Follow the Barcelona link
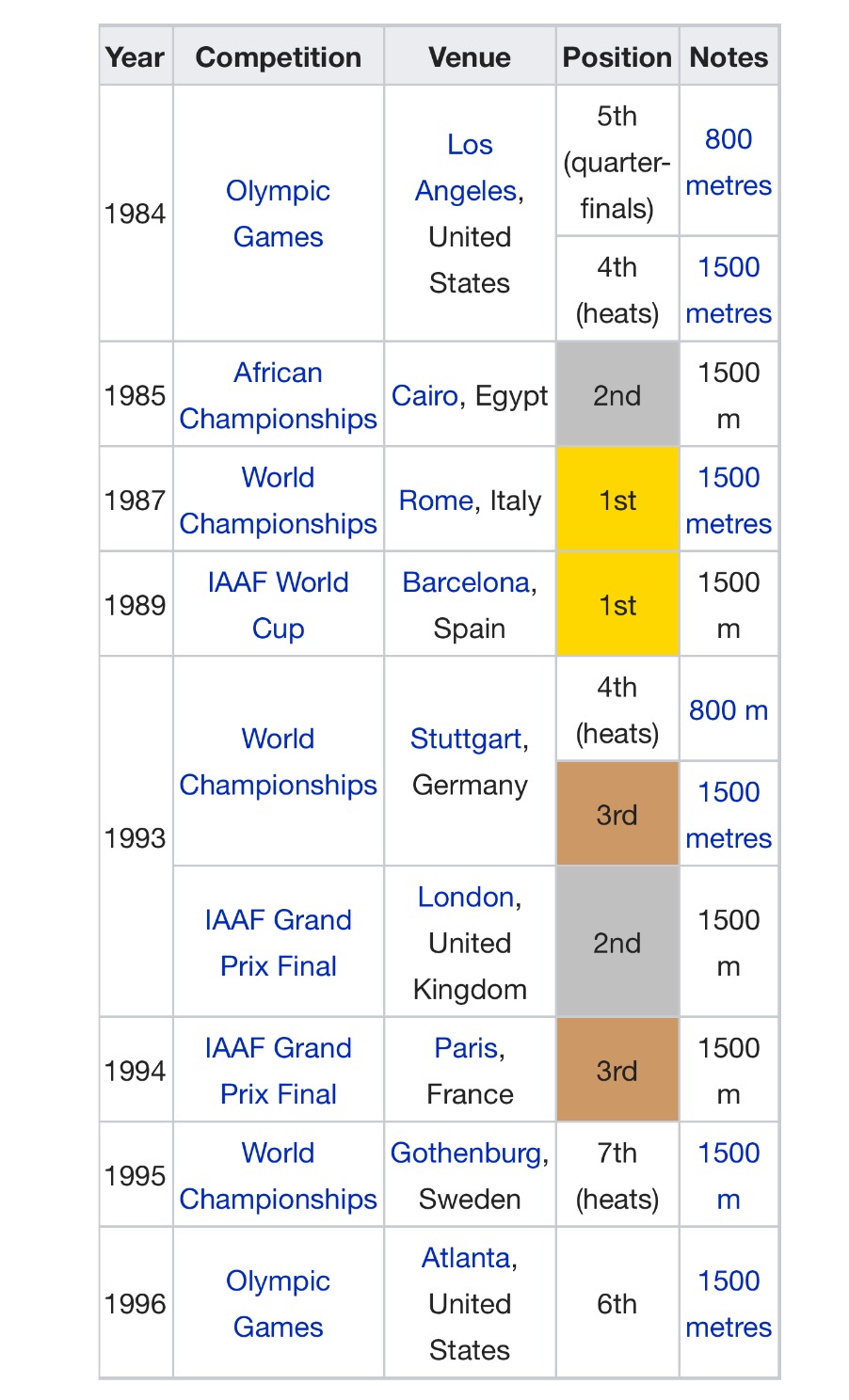Screen dimensions: 849x1400 [465, 582]
